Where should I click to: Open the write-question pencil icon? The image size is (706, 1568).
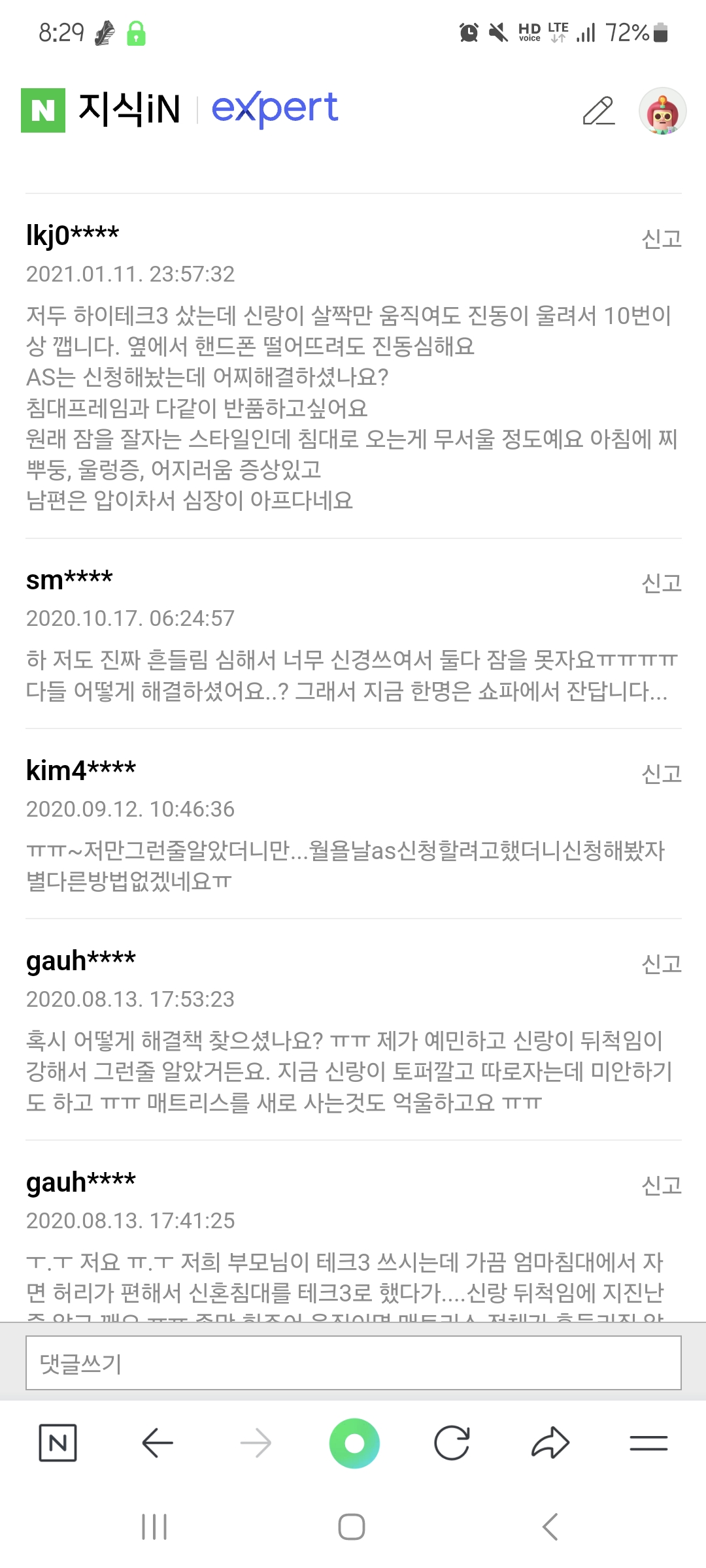599,111
